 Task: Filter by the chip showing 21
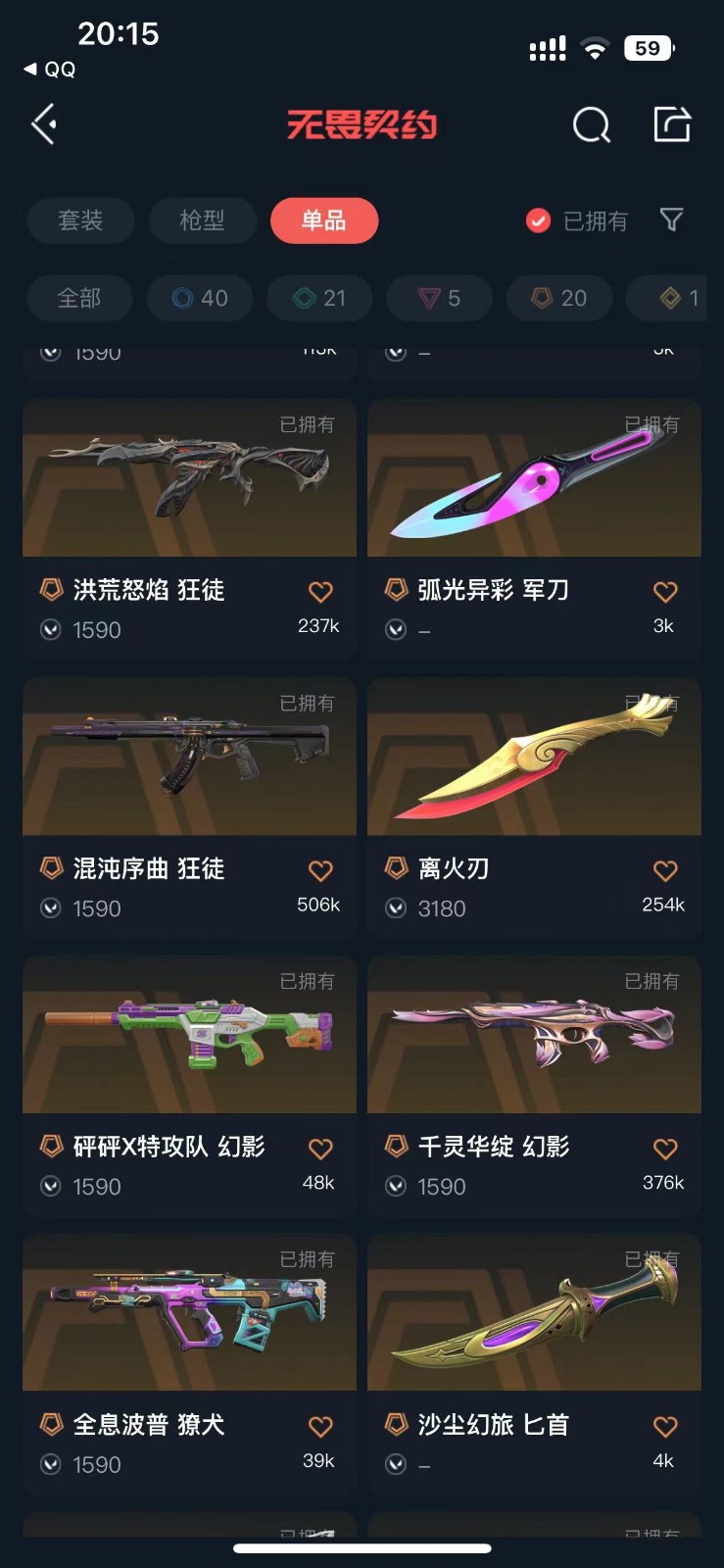320,298
